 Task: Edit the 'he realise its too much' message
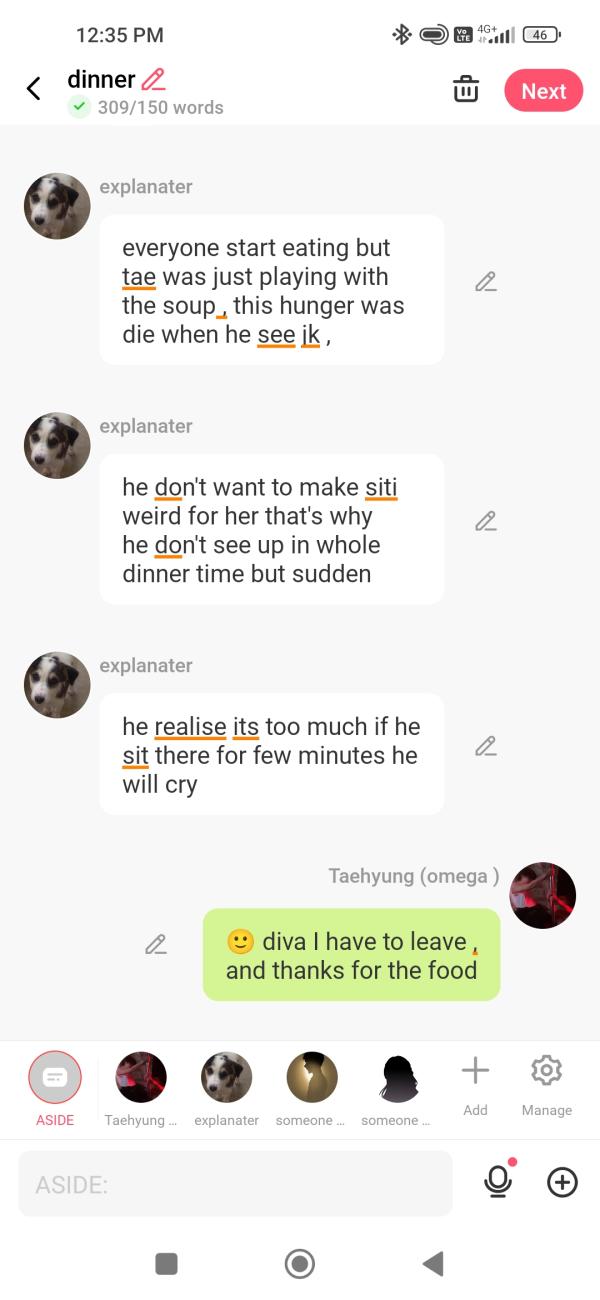tap(486, 746)
